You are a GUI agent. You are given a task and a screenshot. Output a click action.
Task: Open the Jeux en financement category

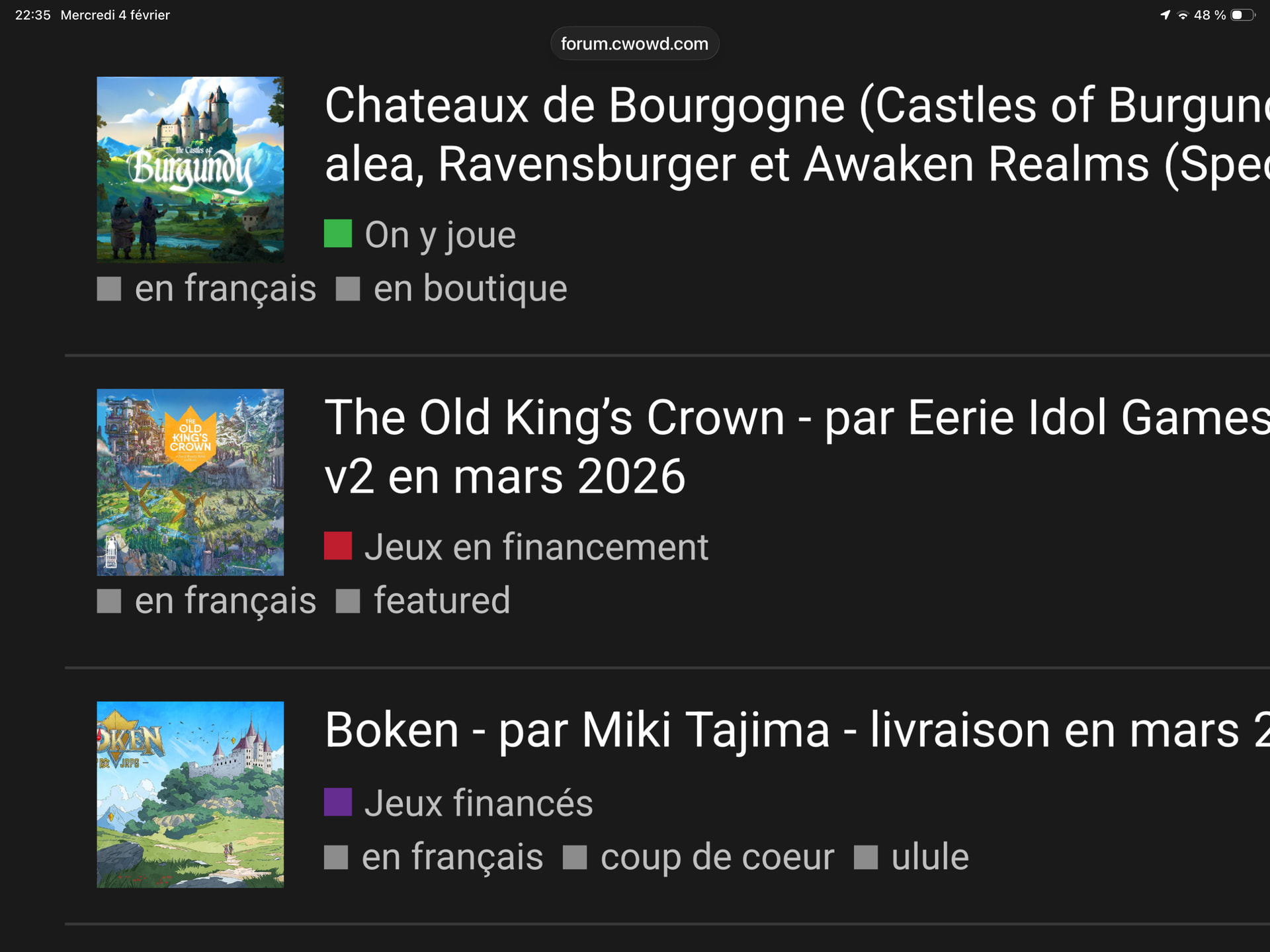coord(536,547)
